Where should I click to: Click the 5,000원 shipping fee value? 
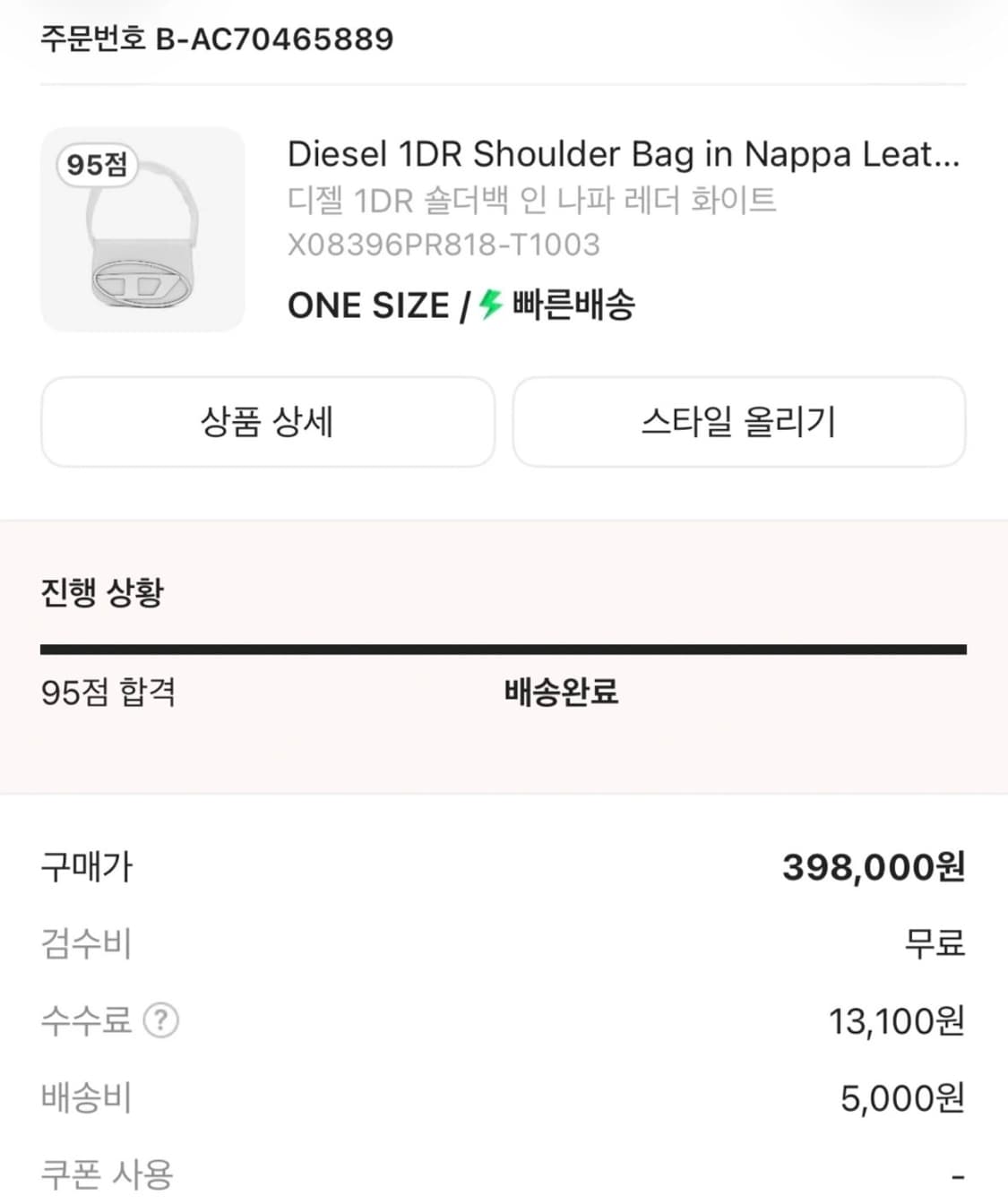tap(902, 1096)
